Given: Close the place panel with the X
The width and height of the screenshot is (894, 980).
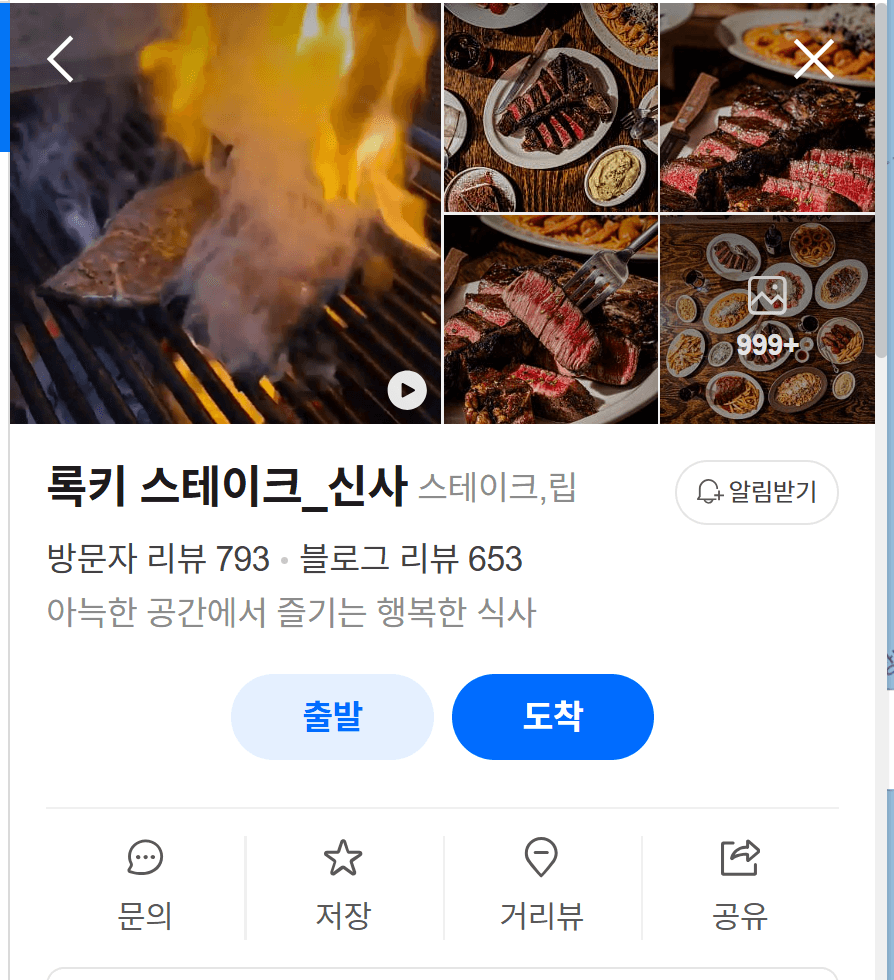Looking at the screenshot, I should point(813,58).
